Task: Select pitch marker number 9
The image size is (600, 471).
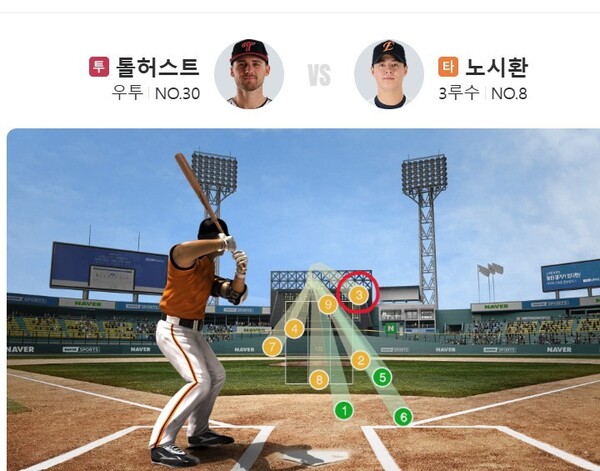Action: point(328,305)
